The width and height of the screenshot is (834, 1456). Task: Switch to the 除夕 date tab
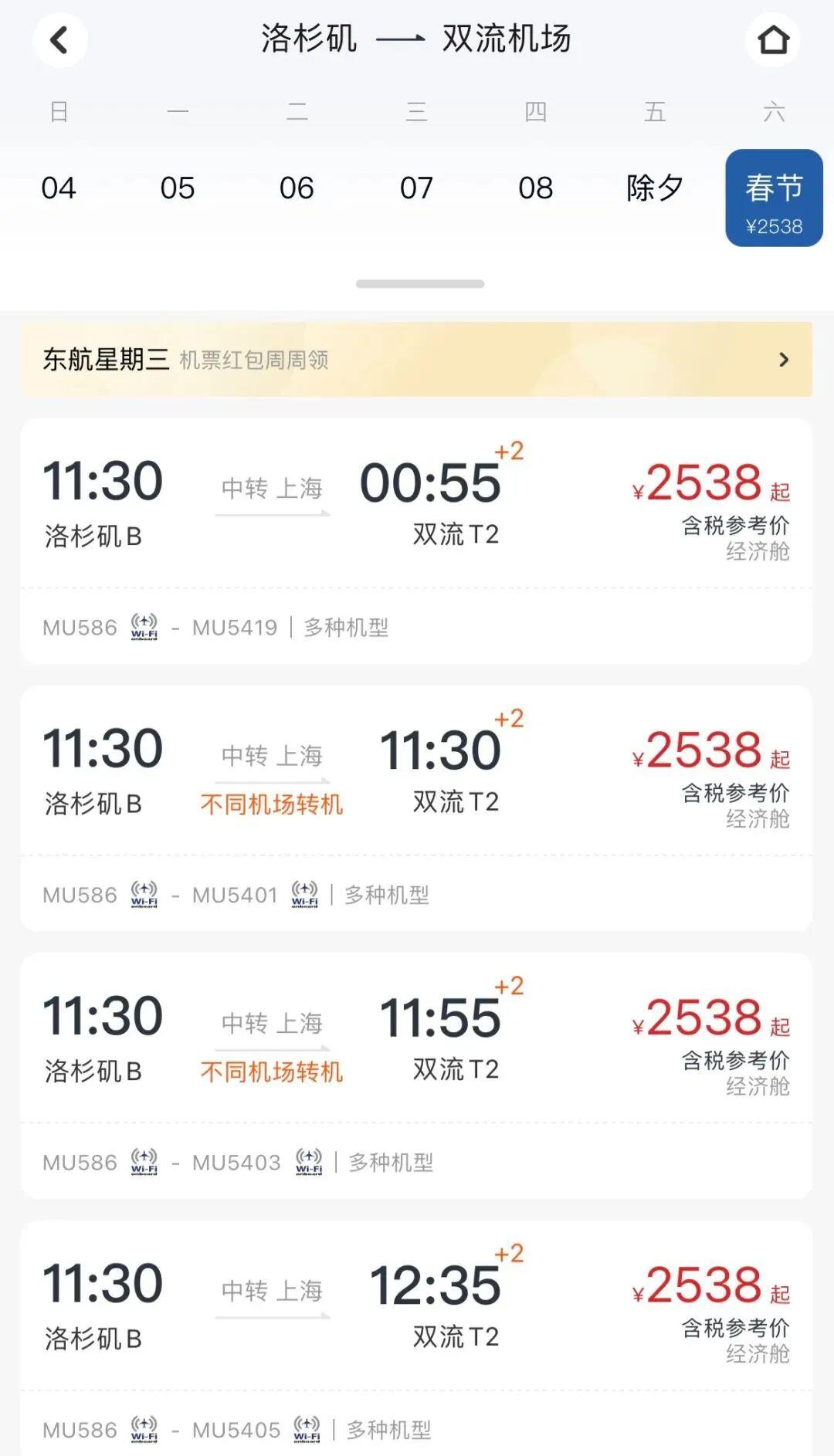click(654, 188)
